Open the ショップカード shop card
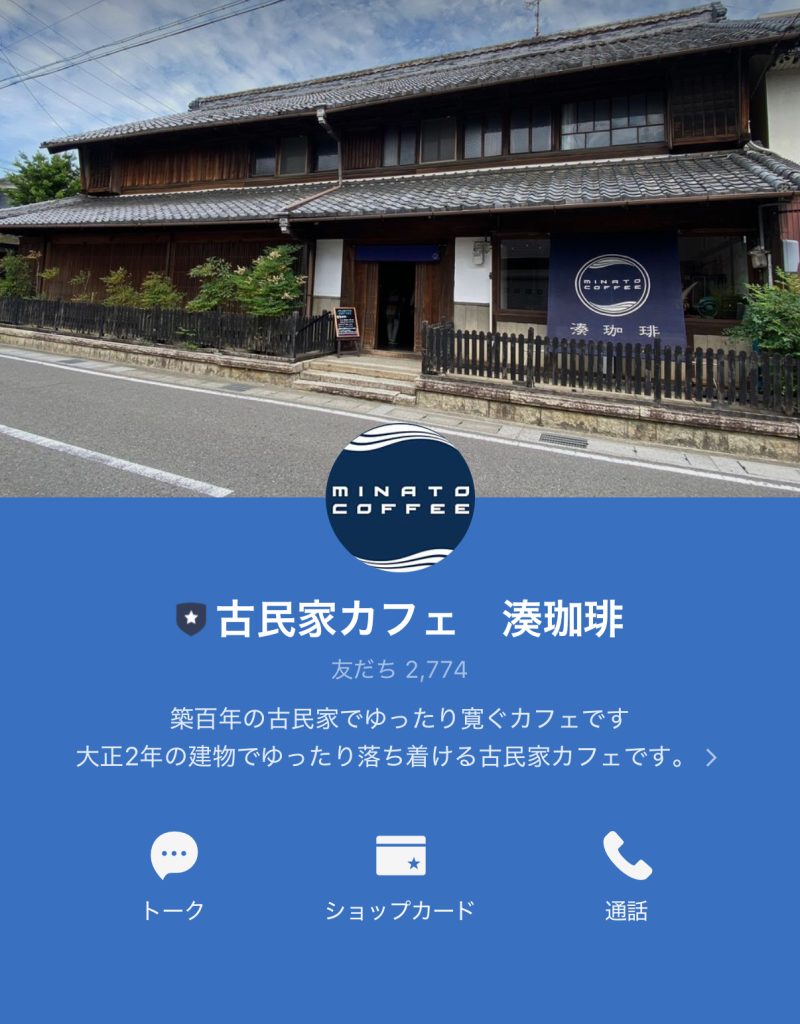The width and height of the screenshot is (800, 1024). click(400, 875)
